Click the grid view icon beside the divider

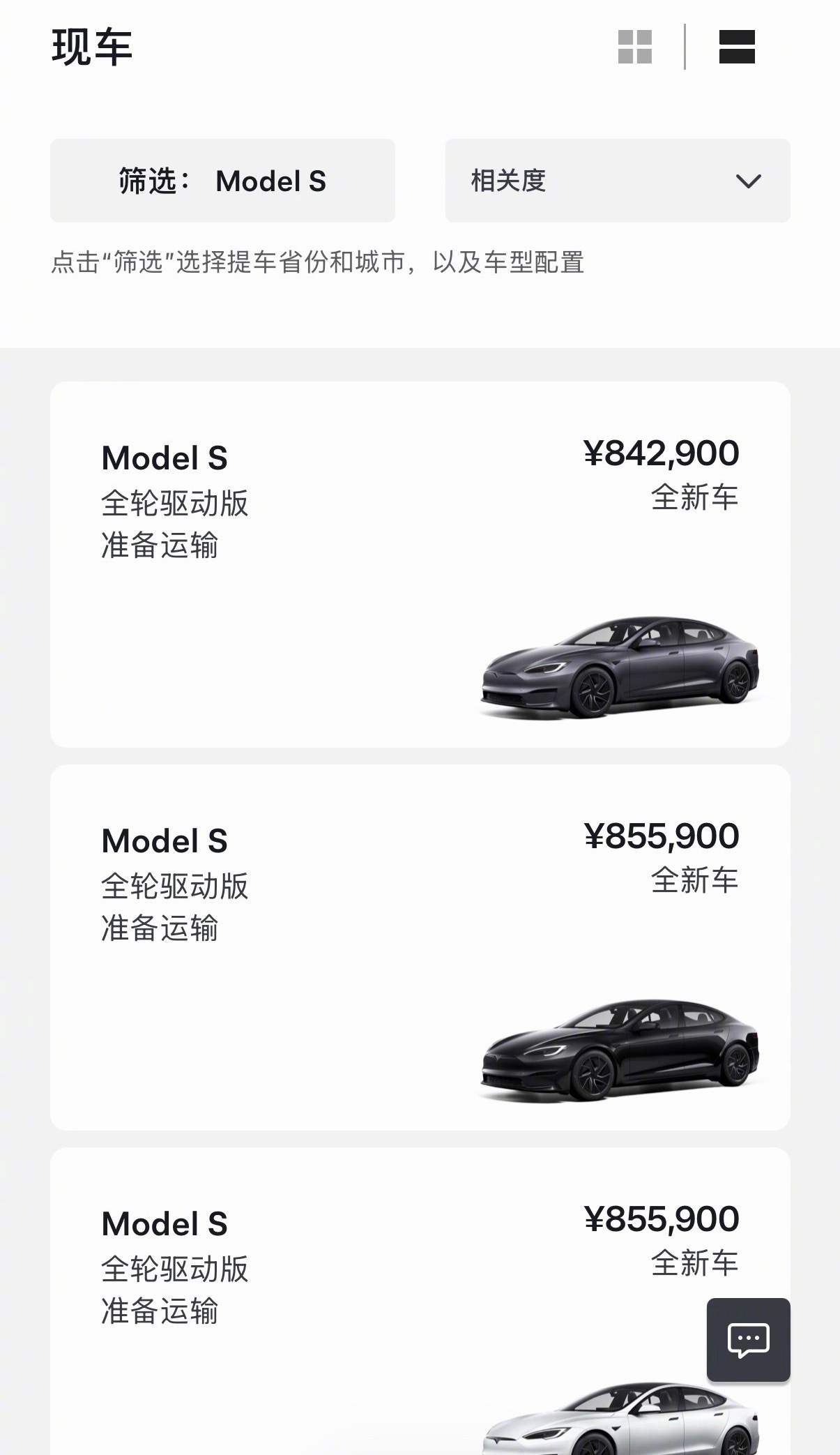click(x=633, y=47)
